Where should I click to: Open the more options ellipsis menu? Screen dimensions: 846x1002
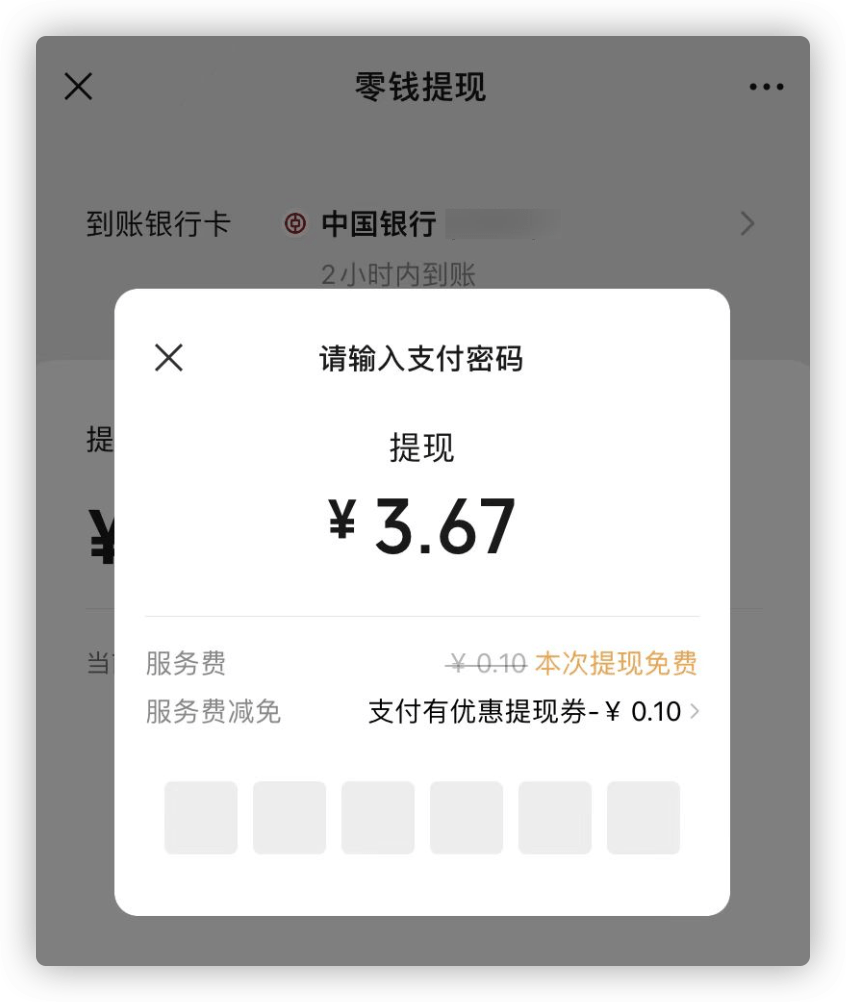tap(764, 87)
